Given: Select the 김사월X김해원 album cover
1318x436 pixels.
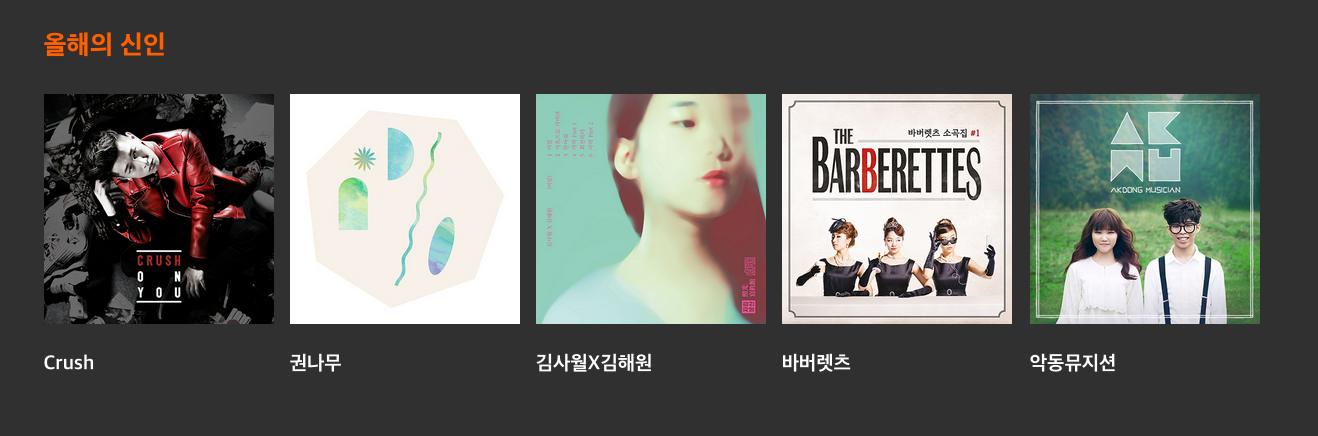Looking at the screenshot, I should (x=651, y=209).
